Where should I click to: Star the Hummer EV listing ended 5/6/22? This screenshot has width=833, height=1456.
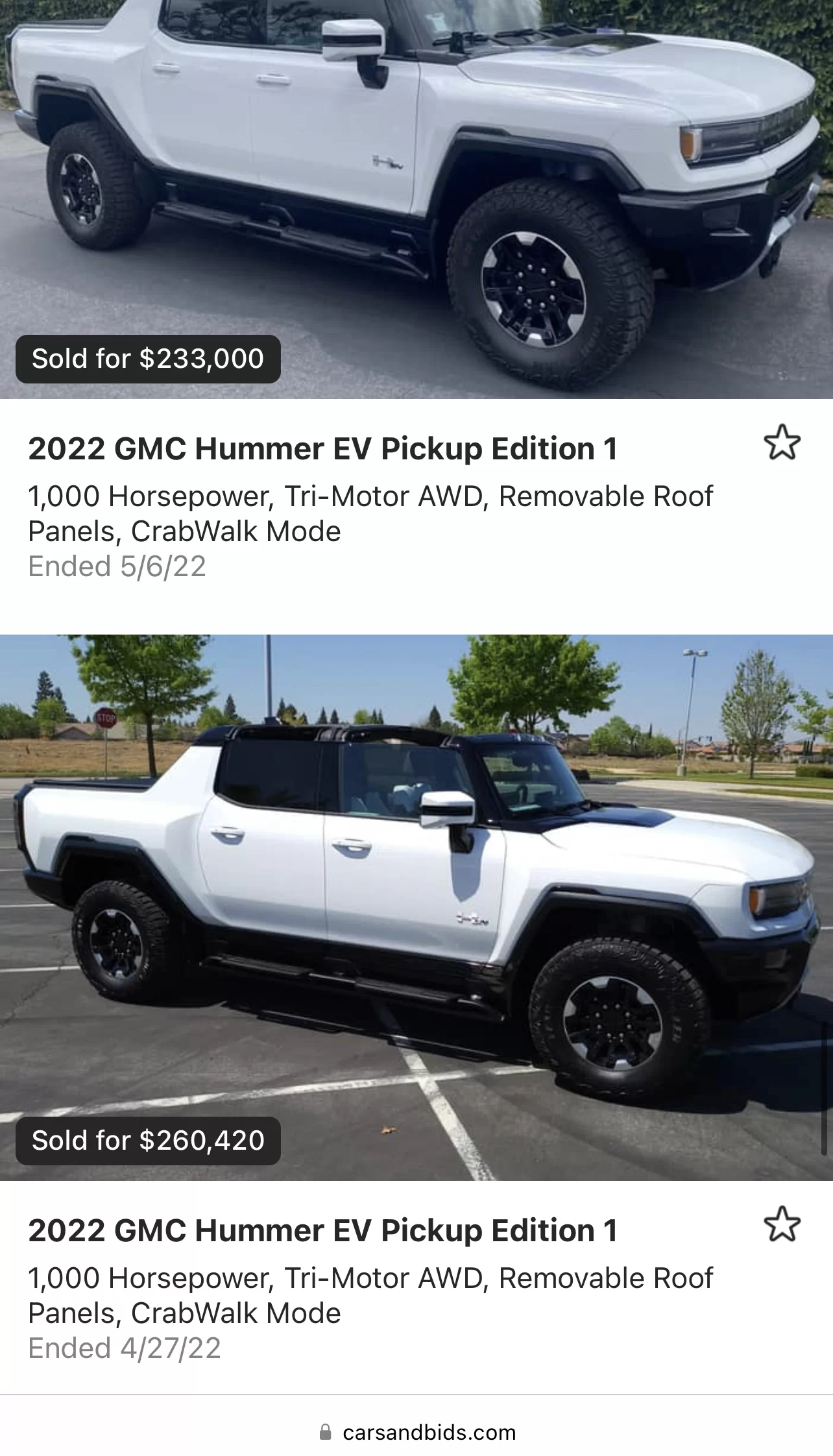pyautogui.click(x=782, y=443)
